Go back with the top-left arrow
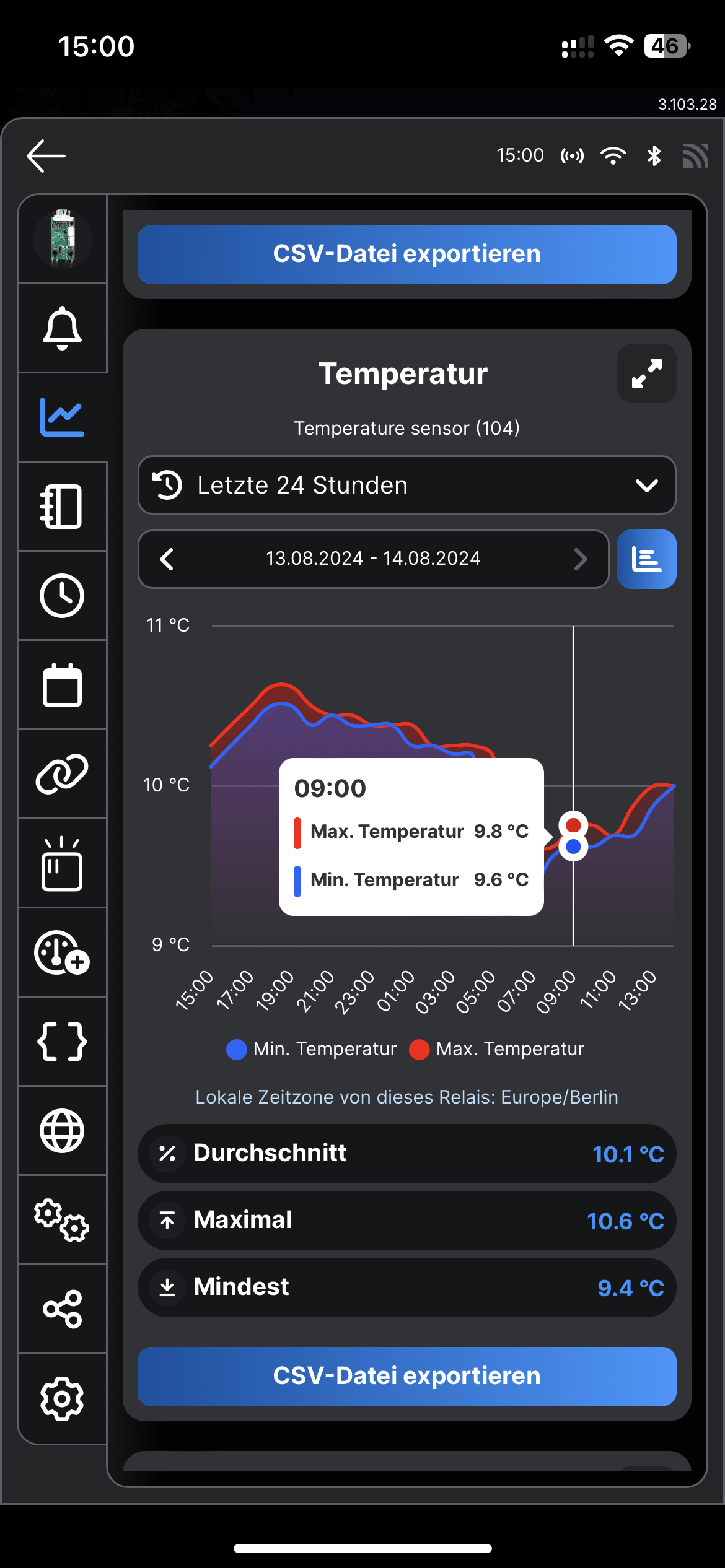The width and height of the screenshot is (725, 1568). click(x=46, y=155)
